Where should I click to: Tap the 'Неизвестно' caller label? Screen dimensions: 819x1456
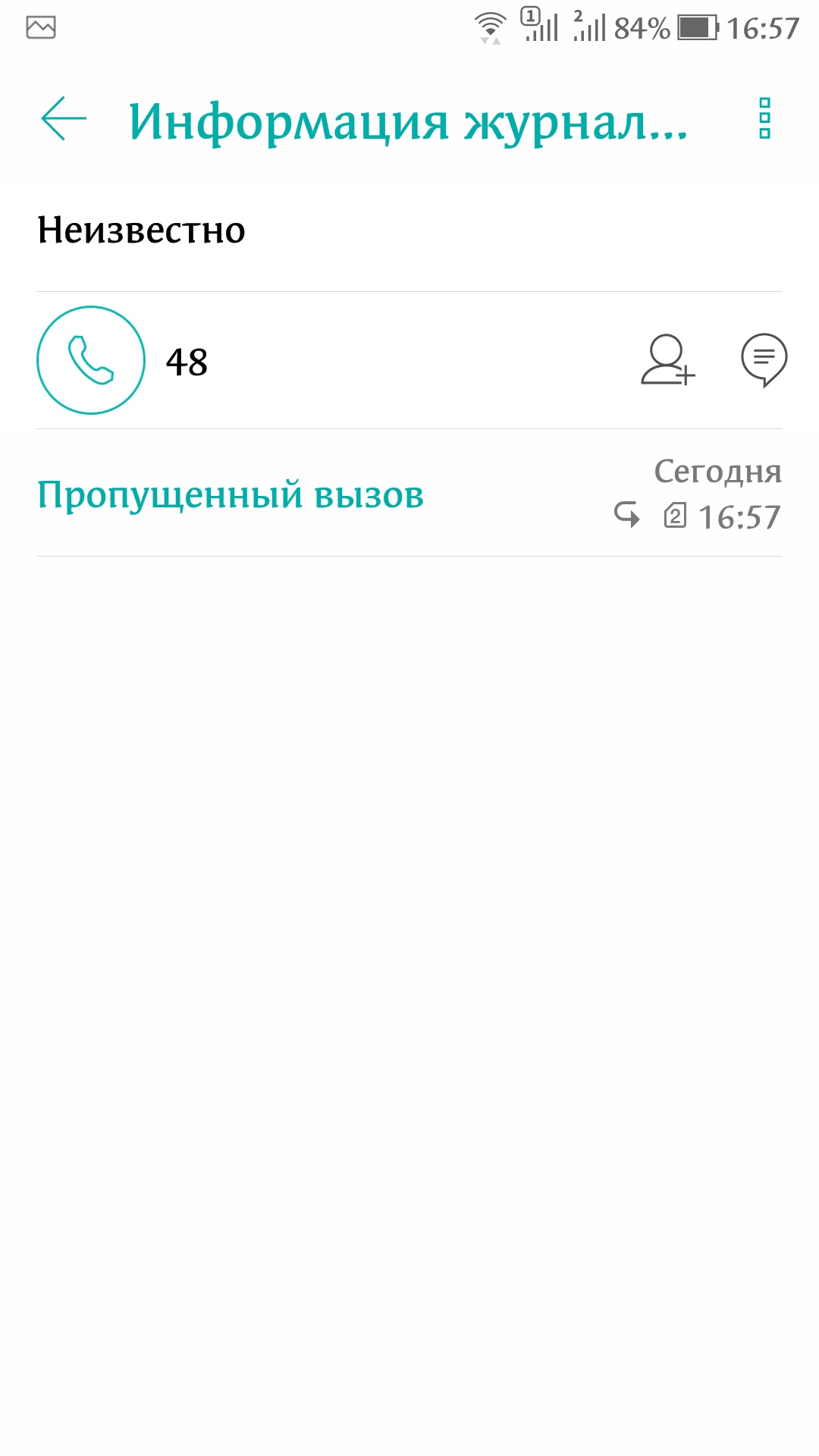(x=142, y=227)
